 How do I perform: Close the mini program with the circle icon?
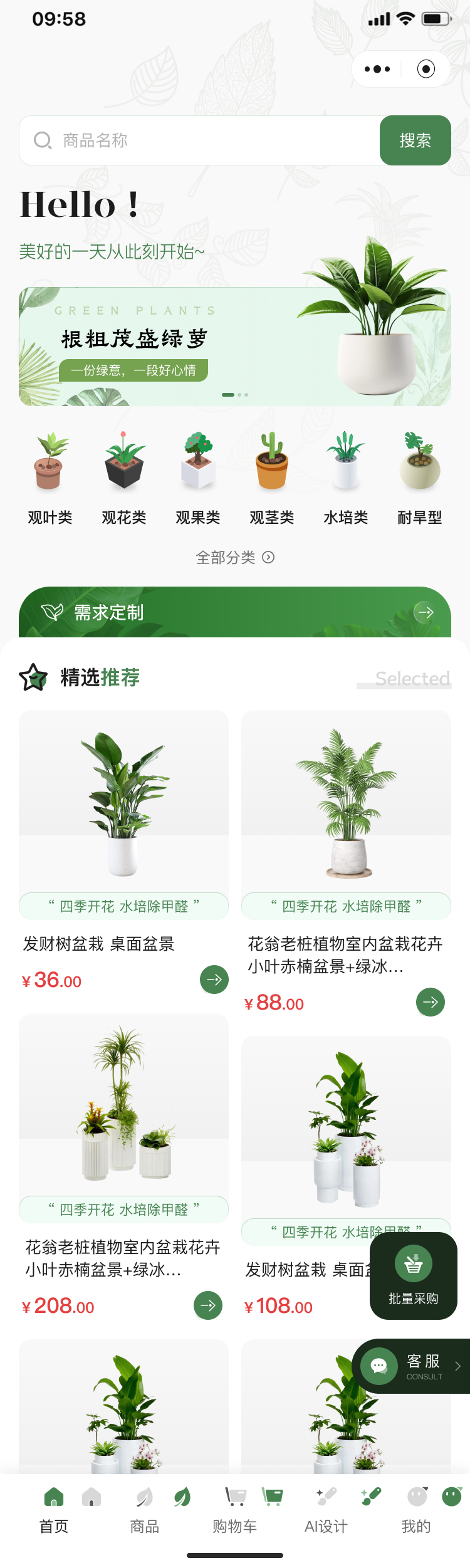[x=426, y=69]
